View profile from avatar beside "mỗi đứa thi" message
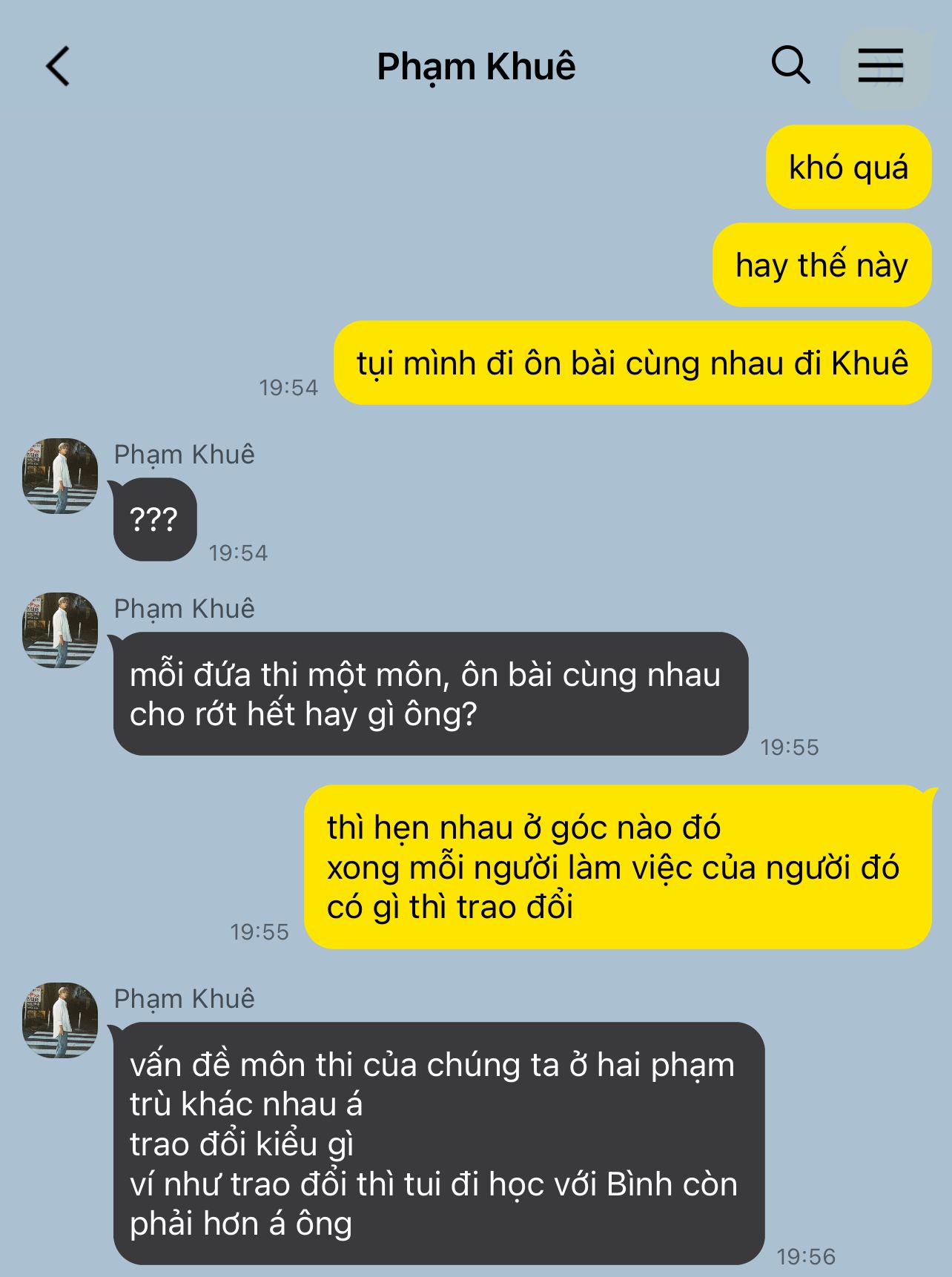The height and width of the screenshot is (1277, 952). (60, 630)
